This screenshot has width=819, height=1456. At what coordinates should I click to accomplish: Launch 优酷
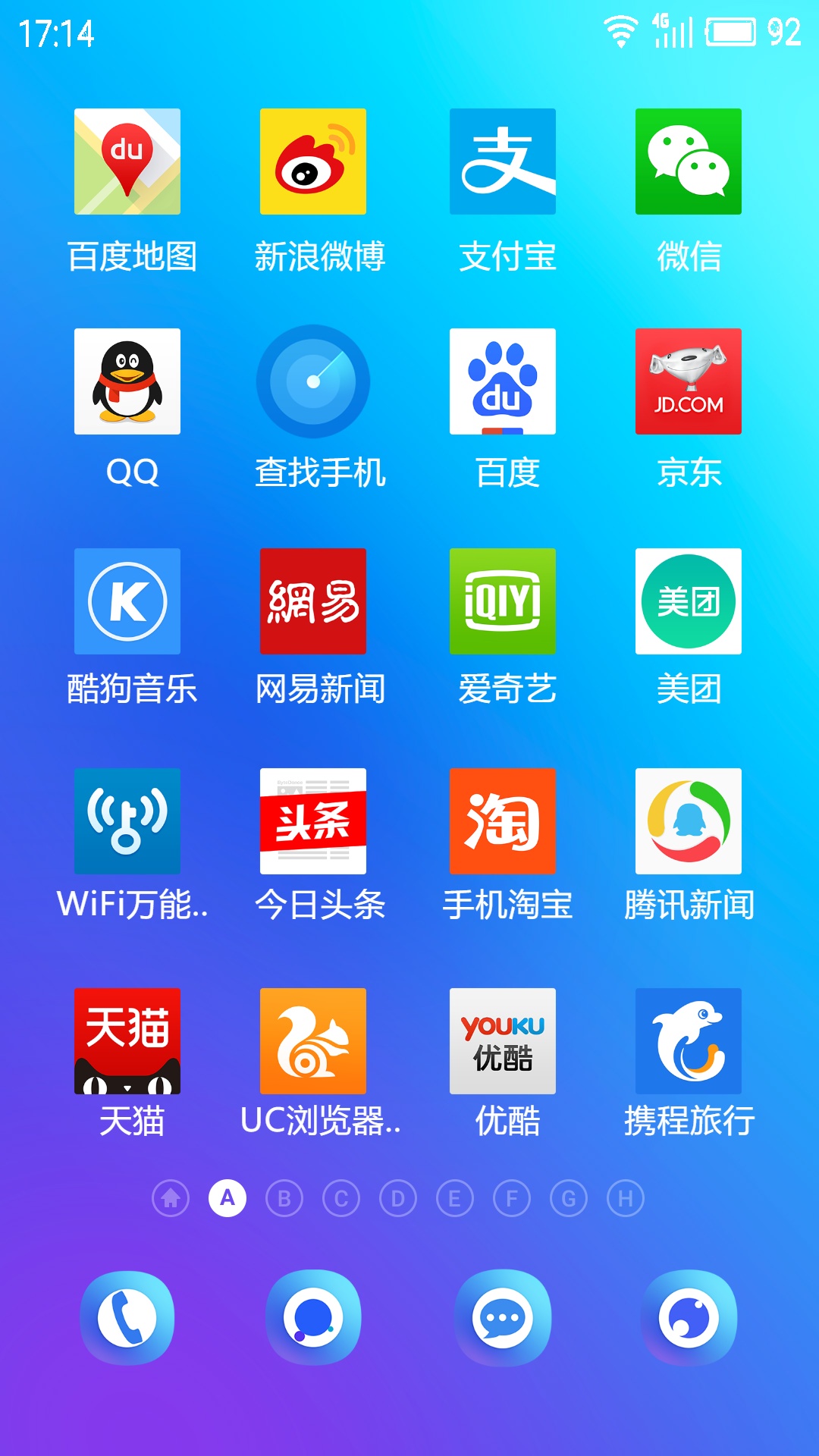point(503,1041)
